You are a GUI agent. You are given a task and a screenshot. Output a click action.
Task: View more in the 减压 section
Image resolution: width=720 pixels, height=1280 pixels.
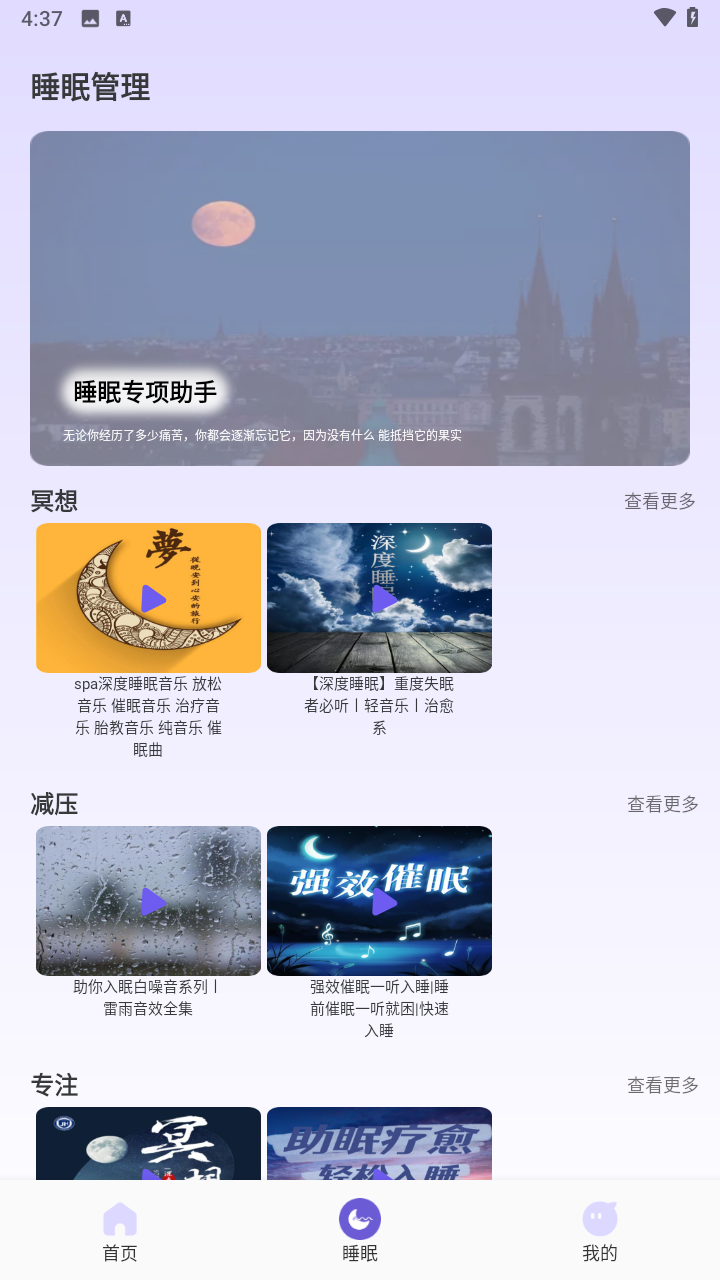click(662, 804)
